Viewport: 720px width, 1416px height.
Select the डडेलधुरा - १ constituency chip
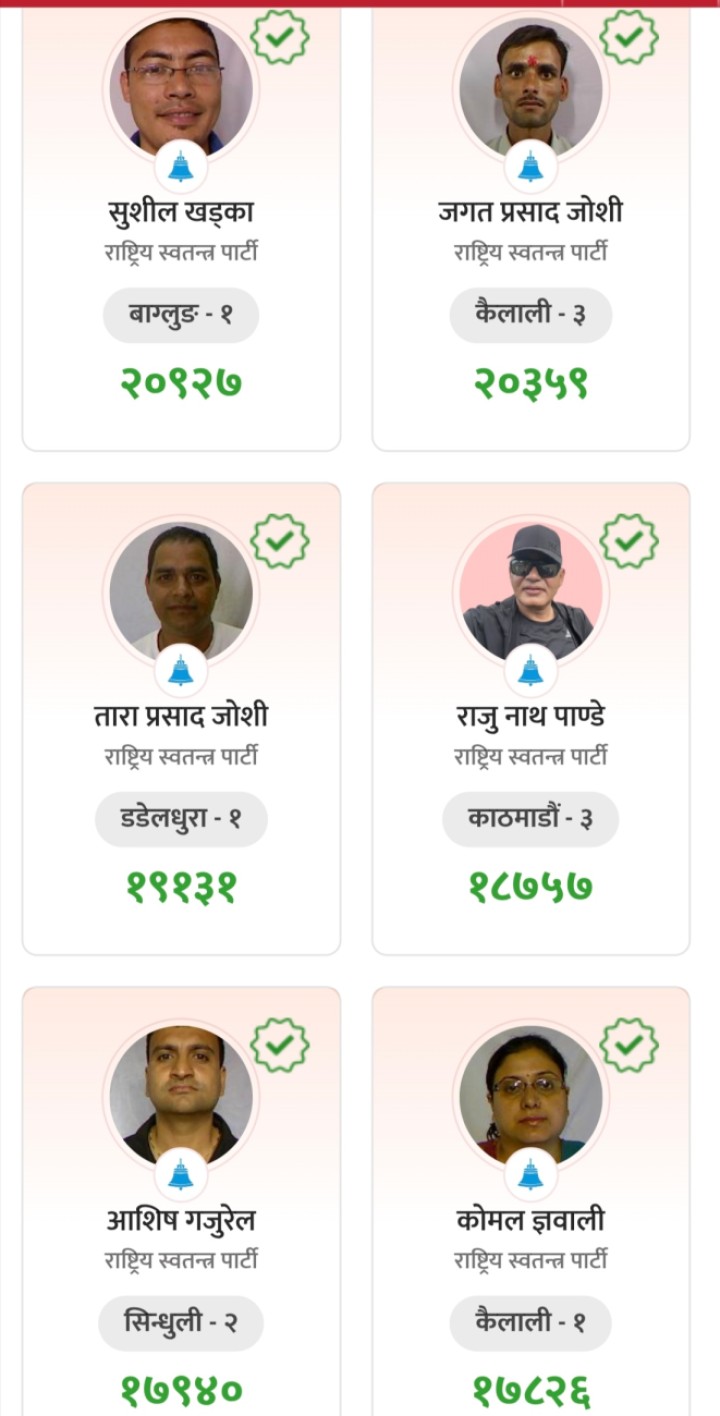[x=181, y=820]
